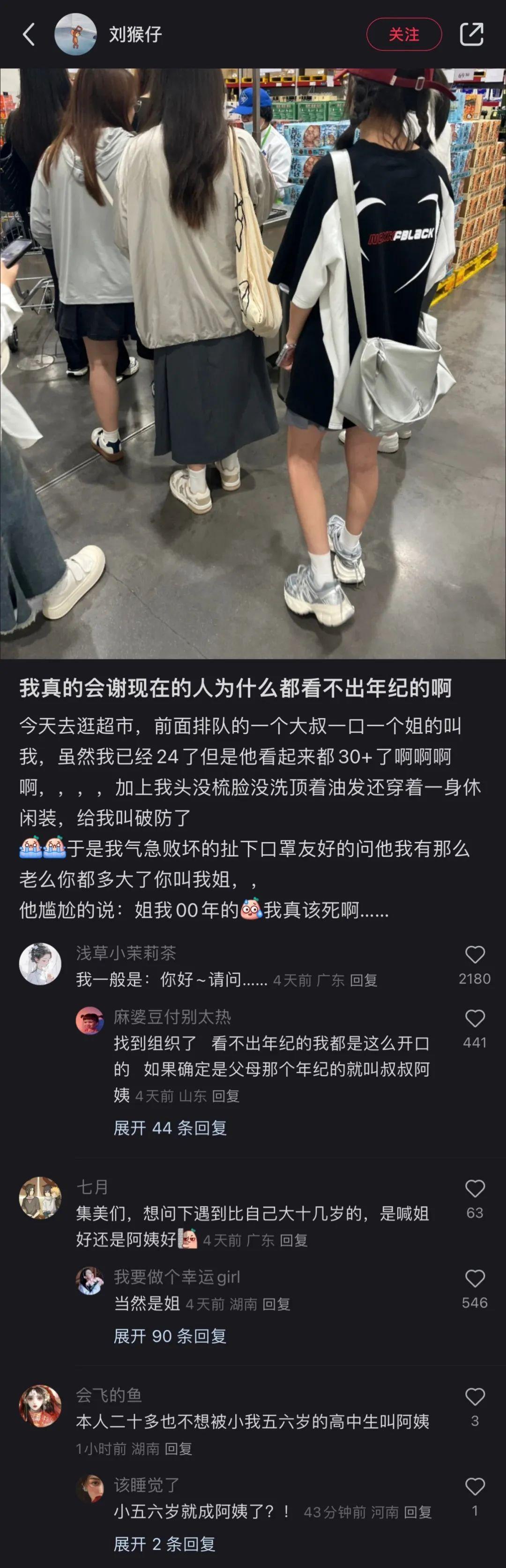Like 浅草小茉莉茶's comment
This screenshot has width=506, height=1568.
pos(474,955)
